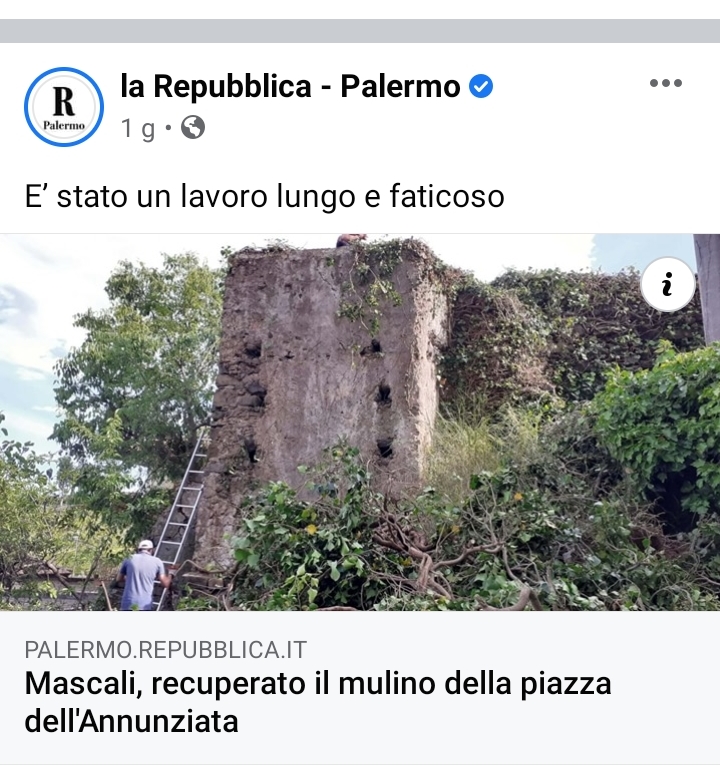720x778 pixels.
Task: Show link info via the i icon
Action: 667,285
